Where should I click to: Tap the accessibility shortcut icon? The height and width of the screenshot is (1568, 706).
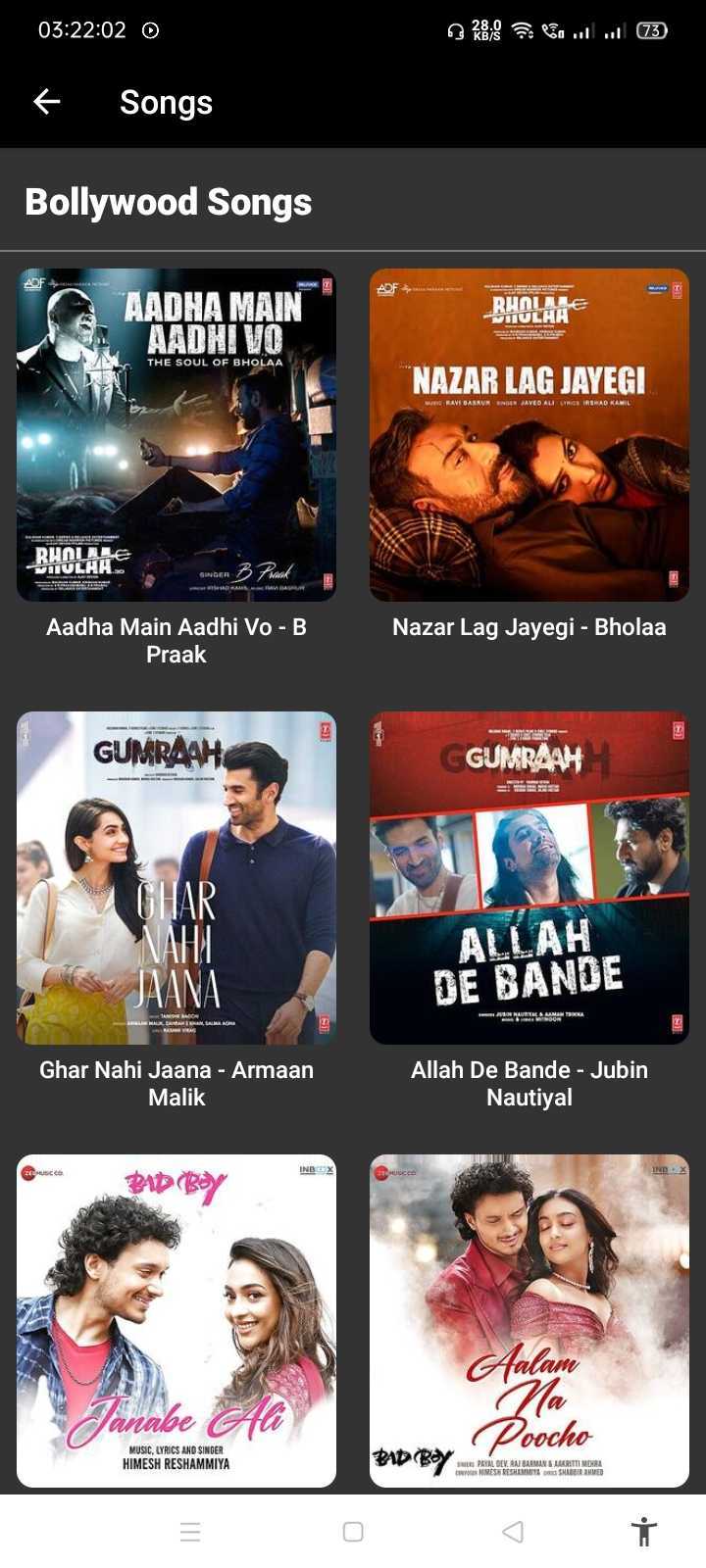pyautogui.click(x=643, y=1532)
